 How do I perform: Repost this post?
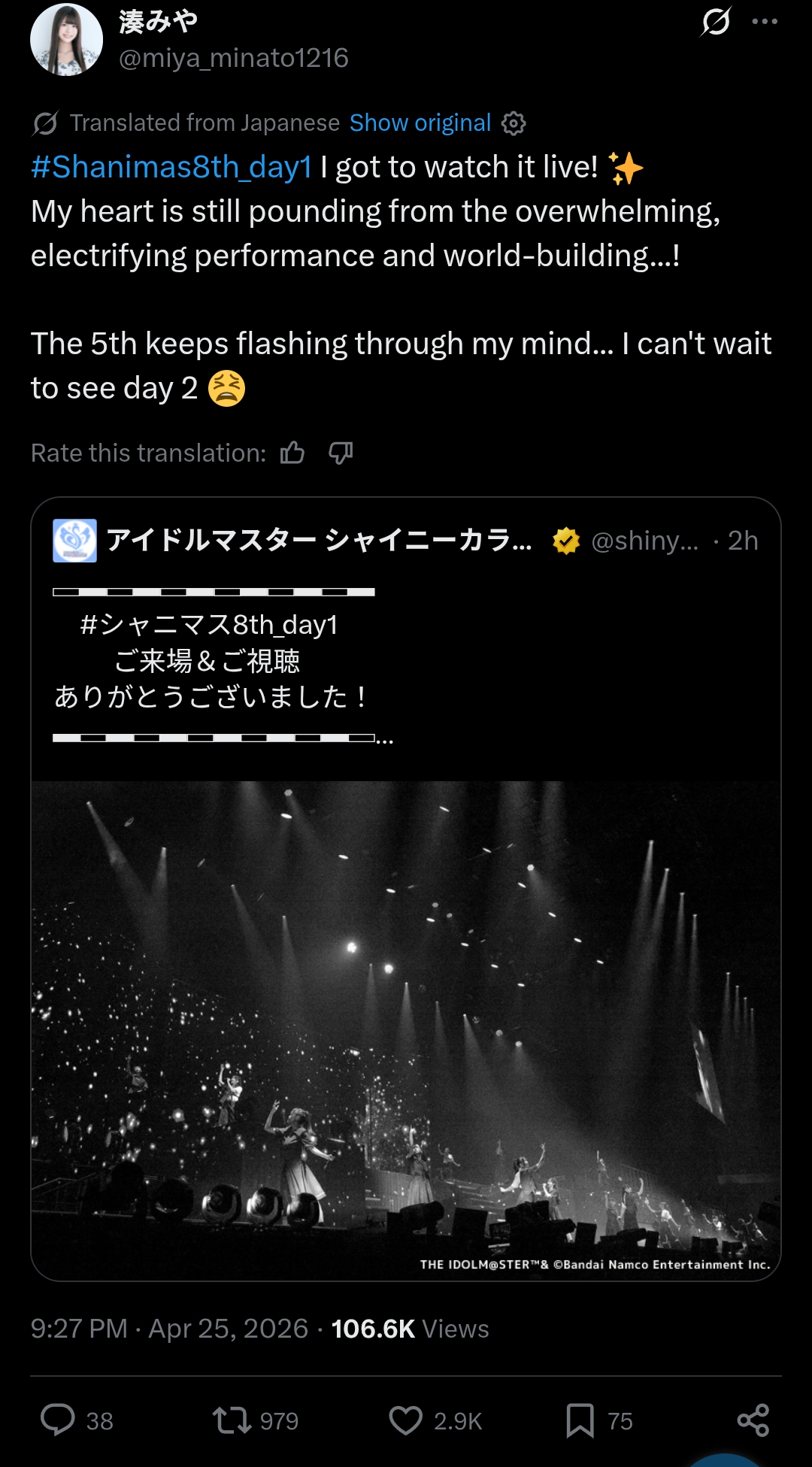[x=232, y=1420]
